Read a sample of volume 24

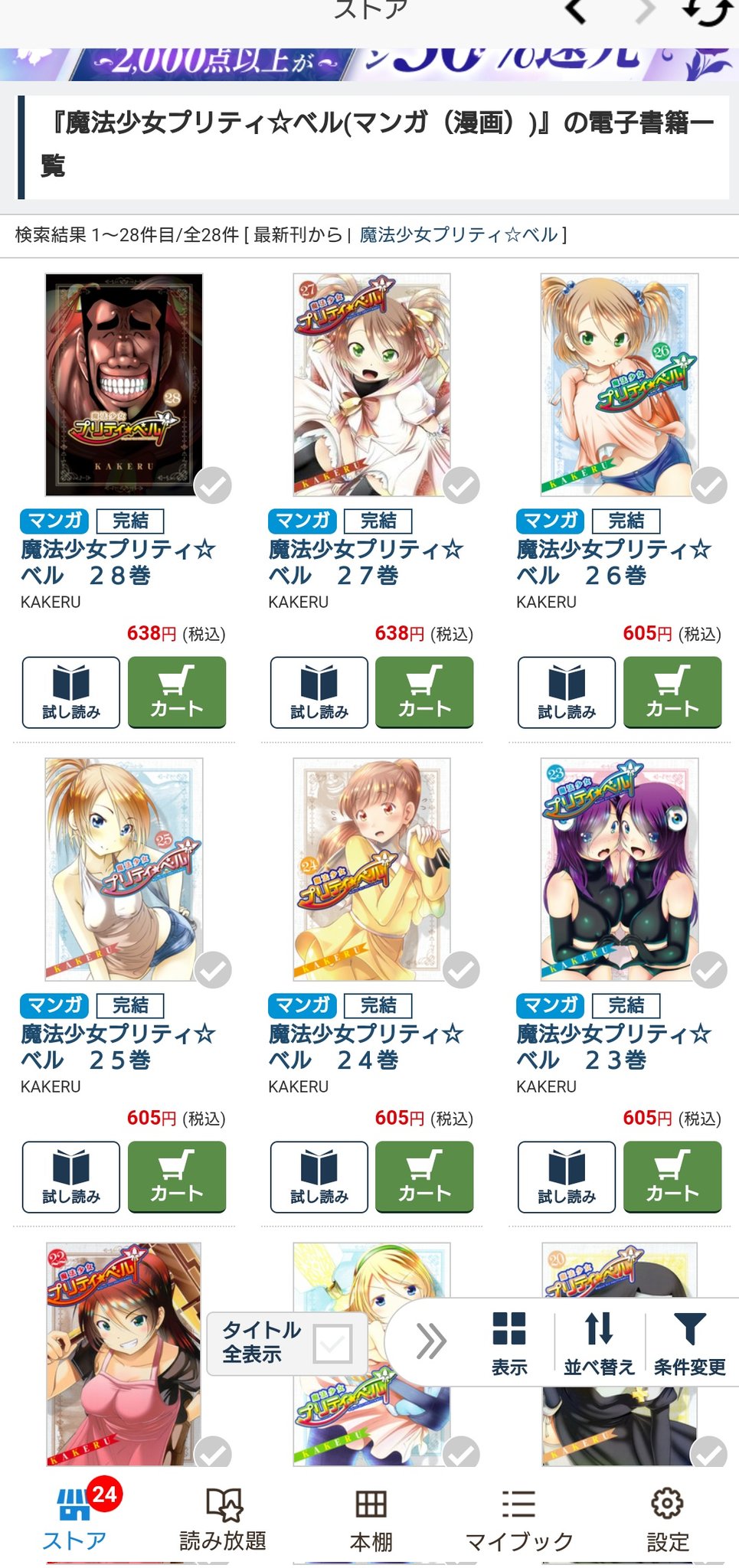[319, 1177]
